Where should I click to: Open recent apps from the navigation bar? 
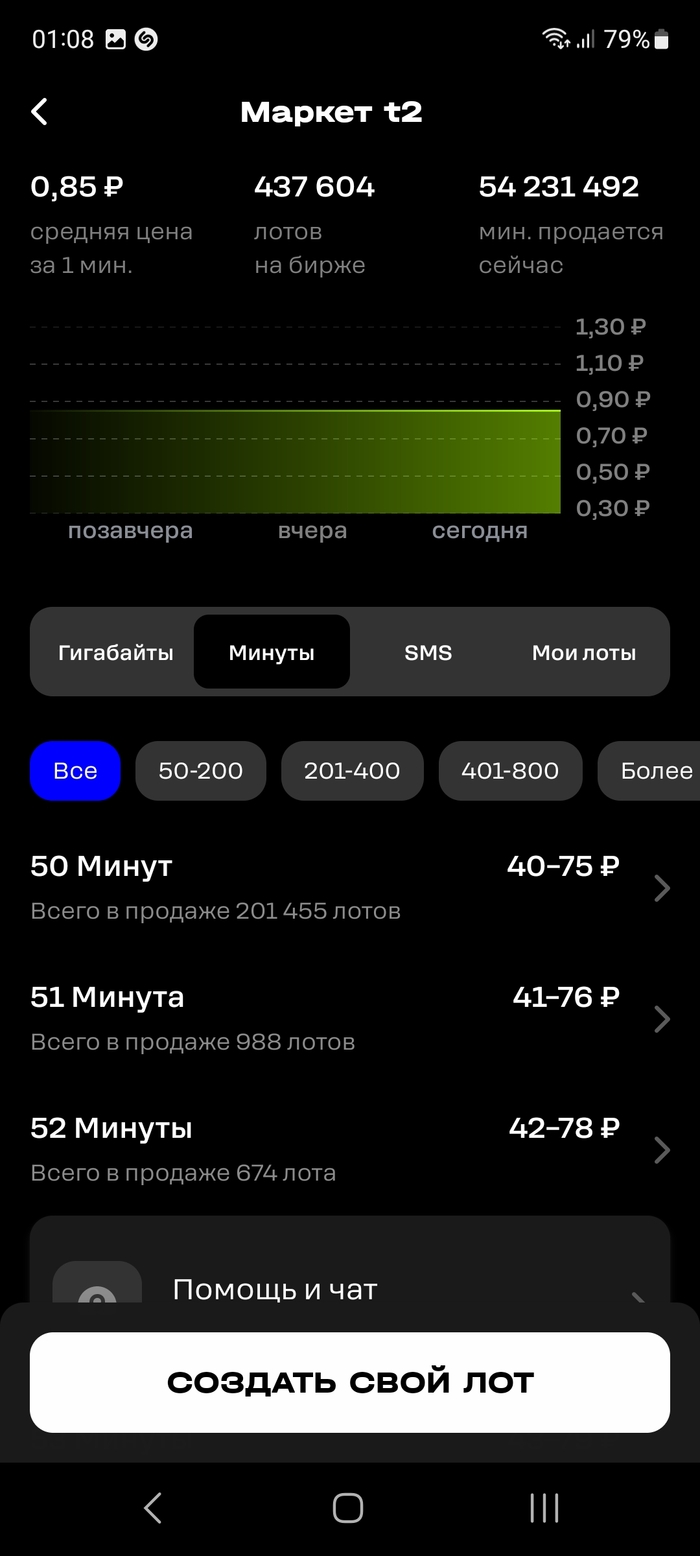coord(544,1508)
